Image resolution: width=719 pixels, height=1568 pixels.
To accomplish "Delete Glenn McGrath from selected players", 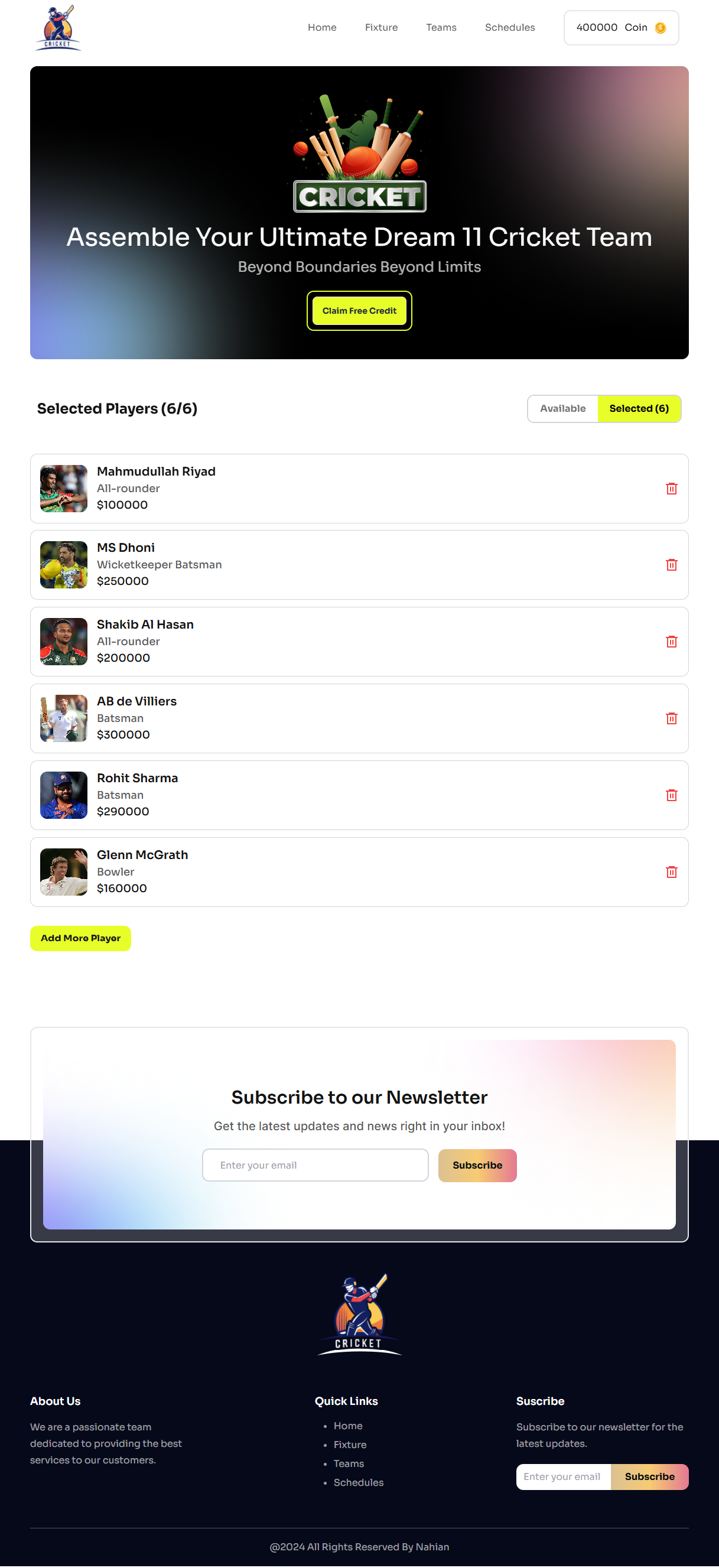I will click(x=671, y=871).
